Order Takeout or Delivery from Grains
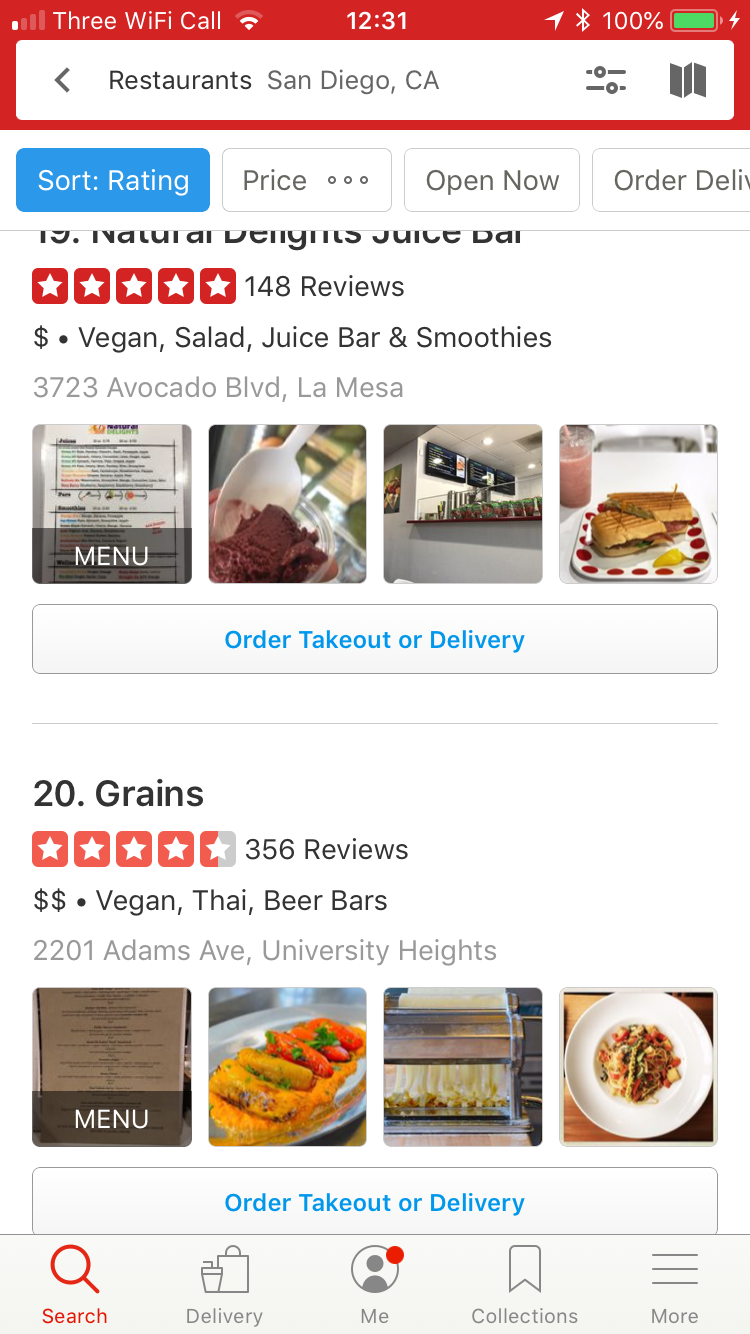The width and height of the screenshot is (750, 1334). [375, 1202]
